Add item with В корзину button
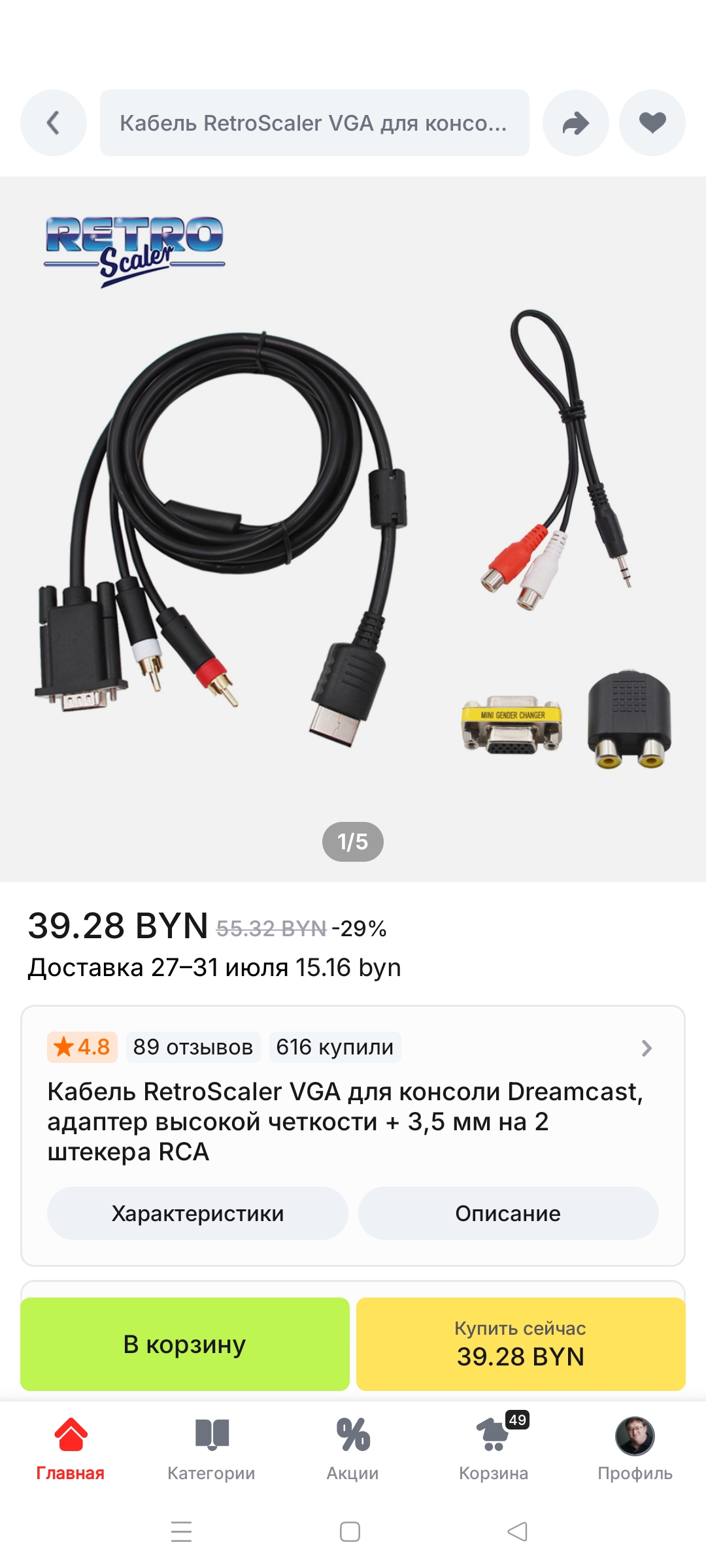The image size is (706, 1568). pos(185,1344)
